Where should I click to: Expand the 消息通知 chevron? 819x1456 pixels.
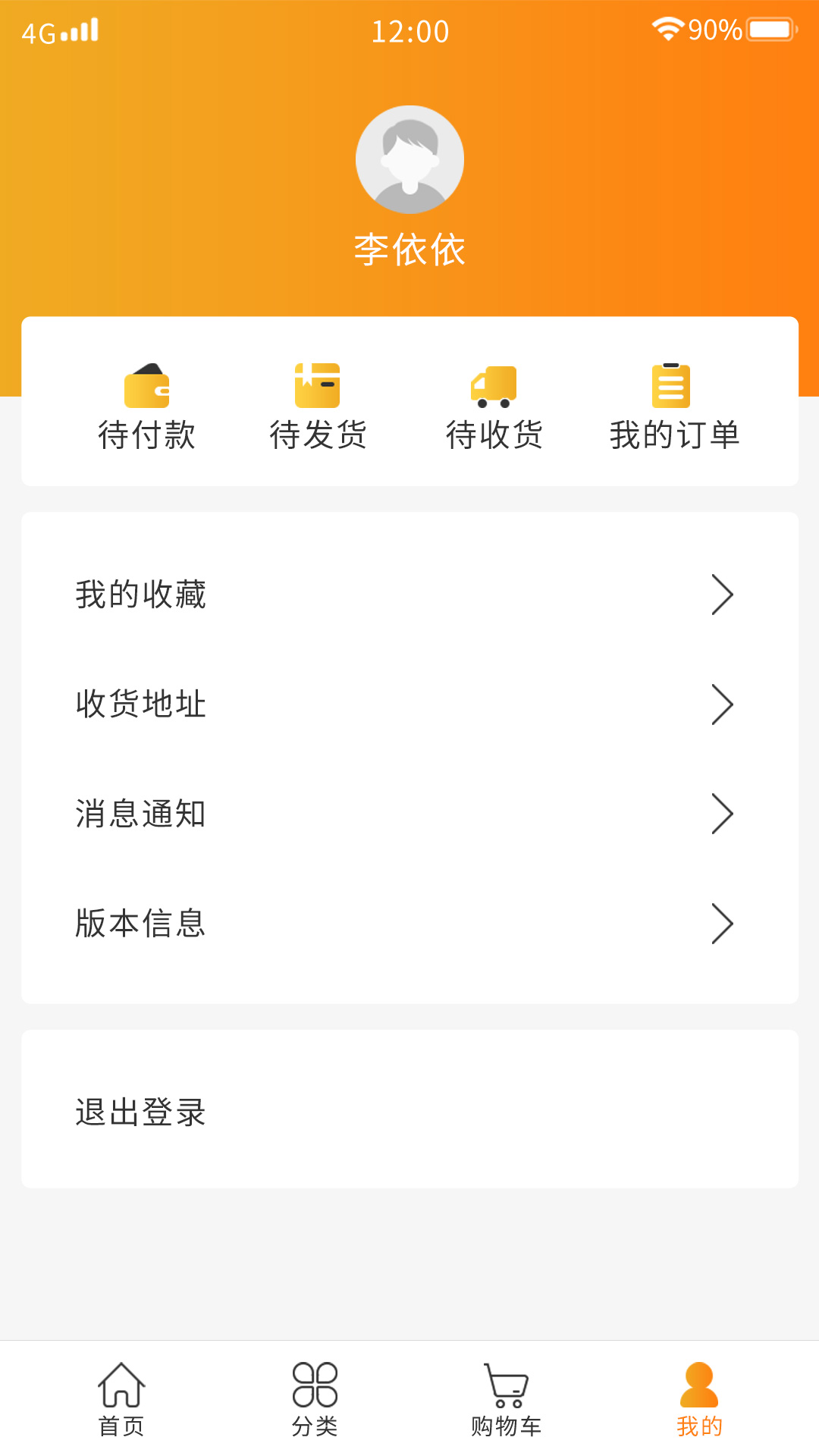point(722,814)
